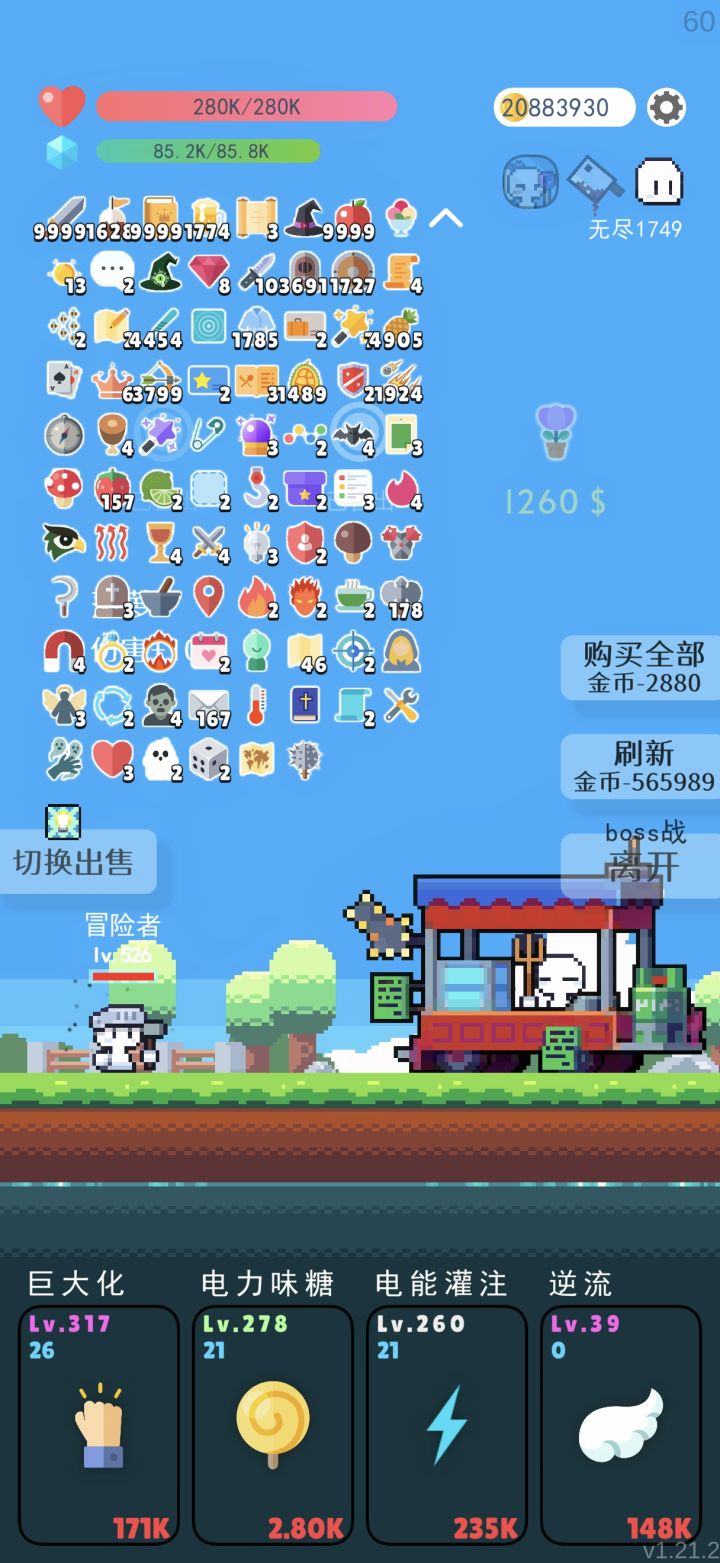This screenshot has width=720, height=1563.
Task: Tap the blue ghost avatar near the top right
Action: tap(529, 186)
